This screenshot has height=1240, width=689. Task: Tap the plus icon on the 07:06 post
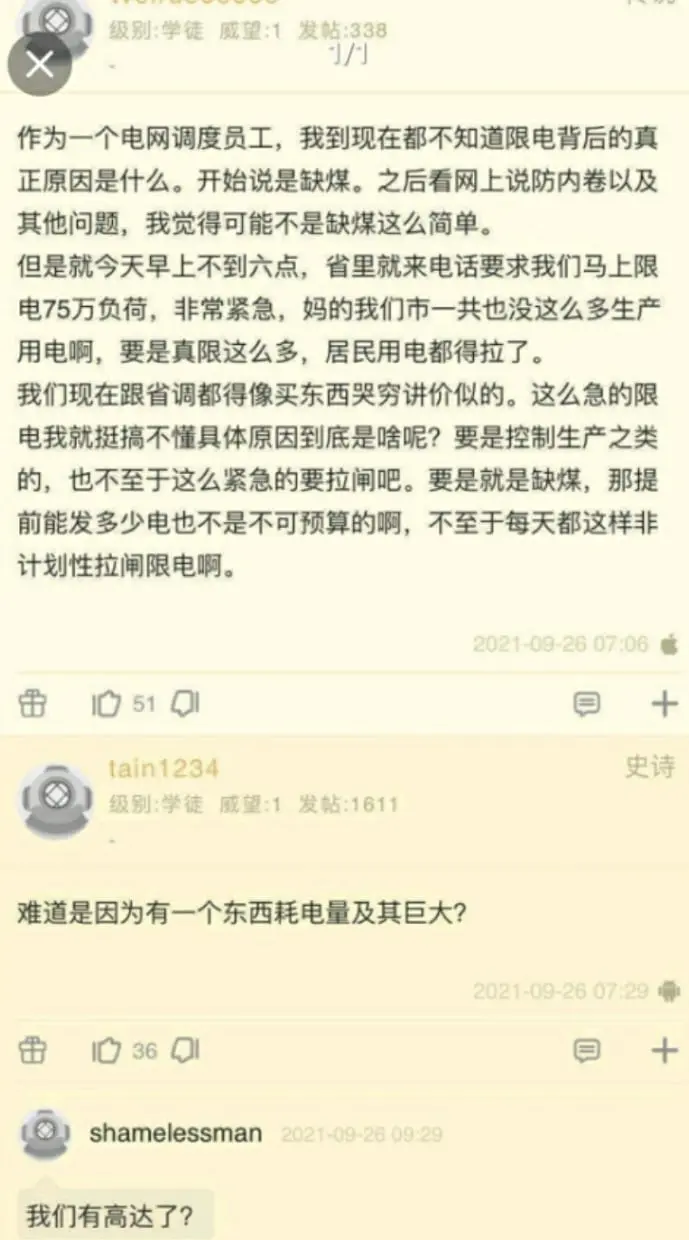point(664,704)
